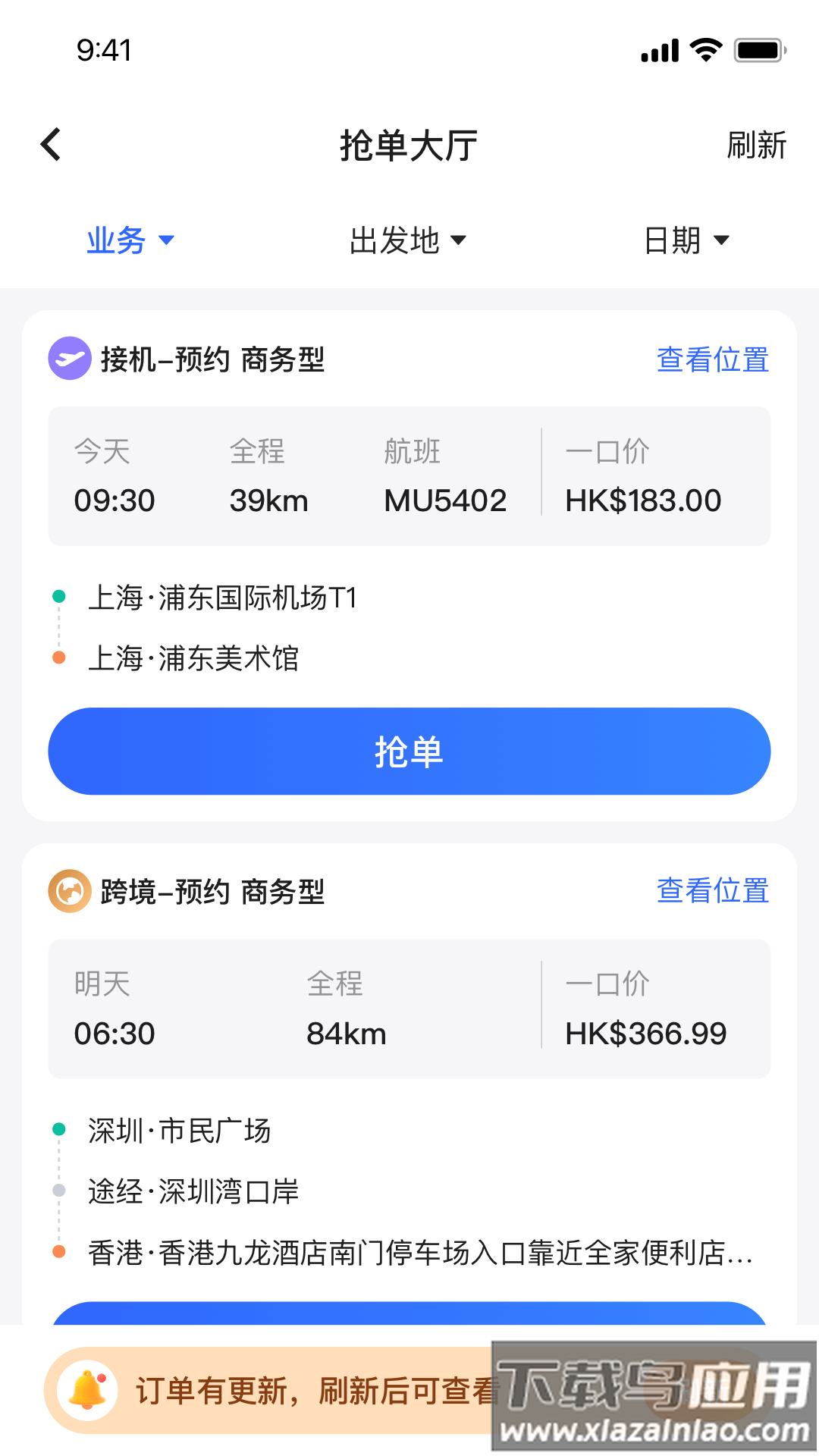The width and height of the screenshot is (819, 1456).
Task: Click the orange destination dot before 浦东美术馆
Action: pyautogui.click(x=58, y=658)
